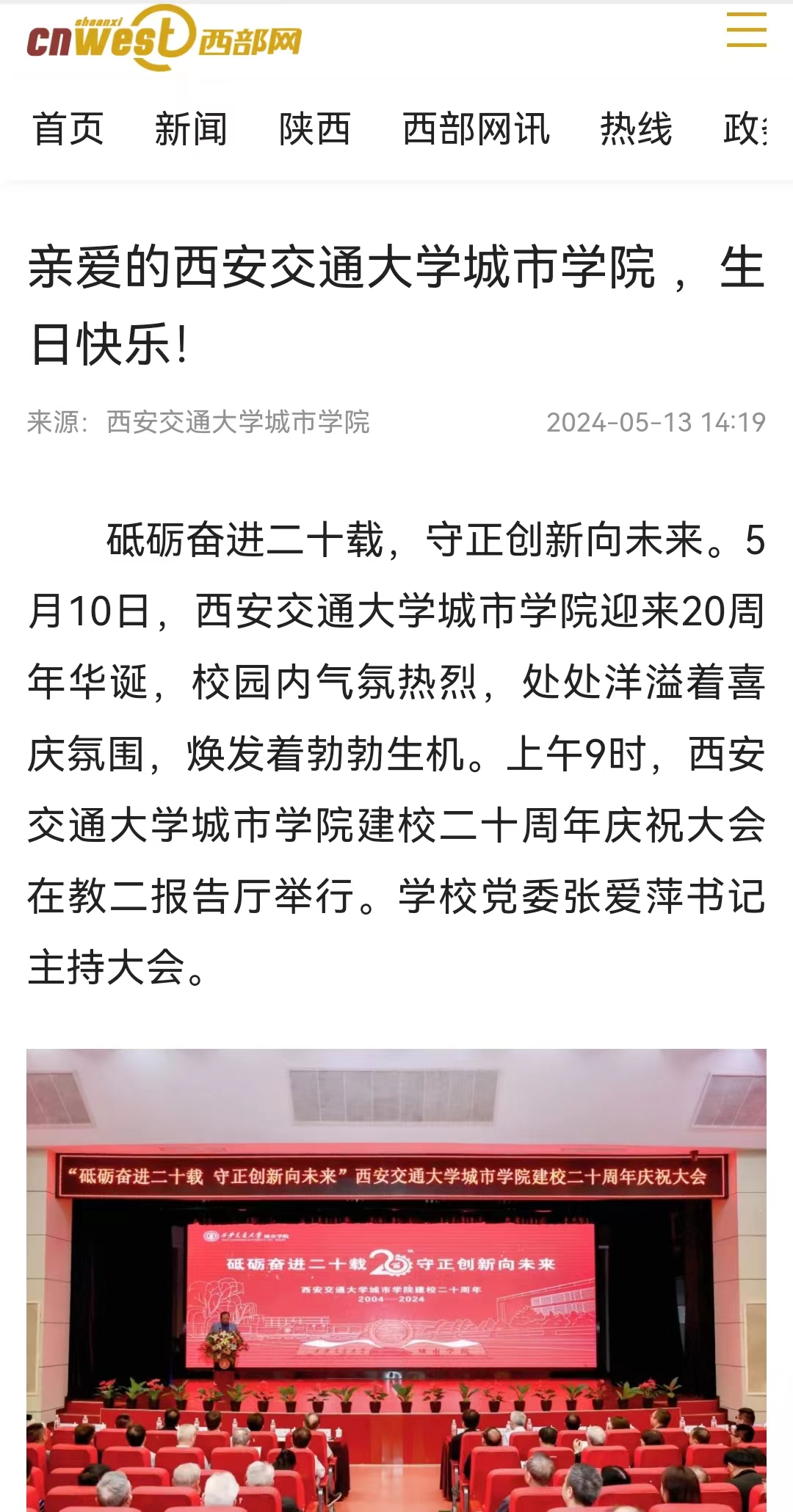Open the 热线 tab
The image size is (793, 1512).
[636, 129]
